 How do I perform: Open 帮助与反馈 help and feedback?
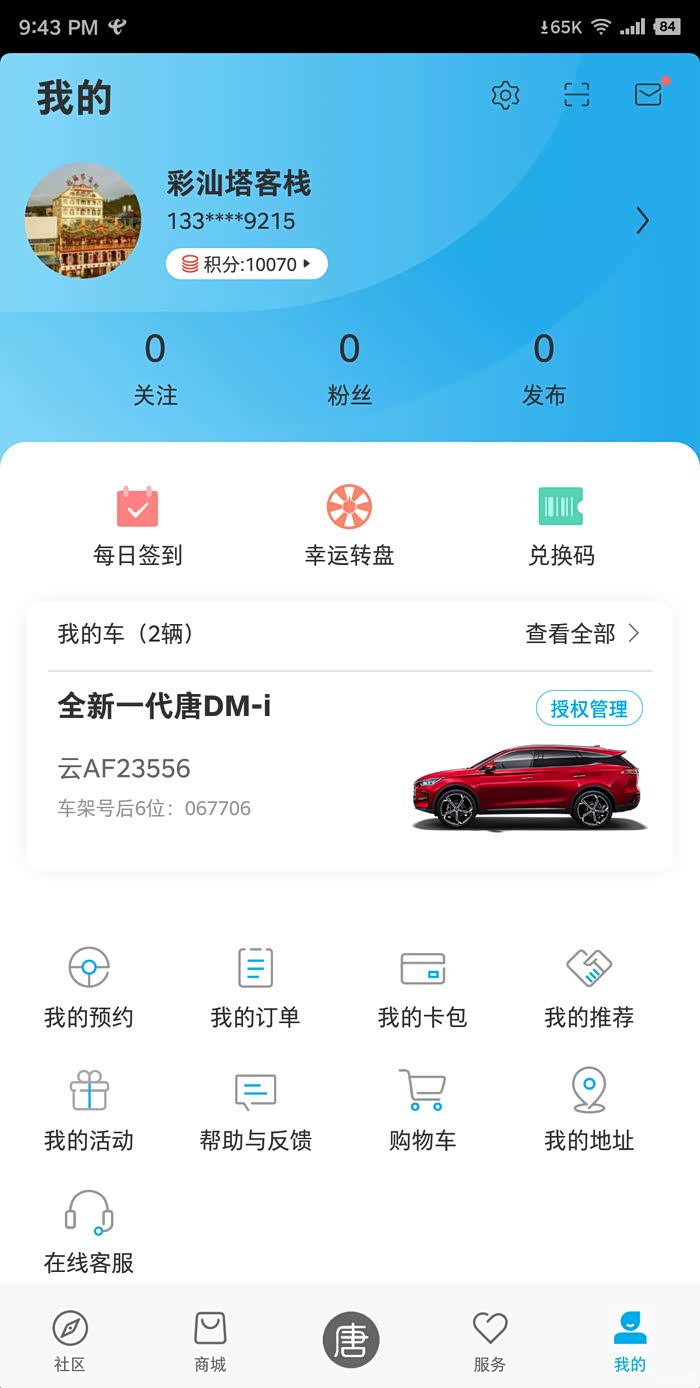(x=255, y=1110)
